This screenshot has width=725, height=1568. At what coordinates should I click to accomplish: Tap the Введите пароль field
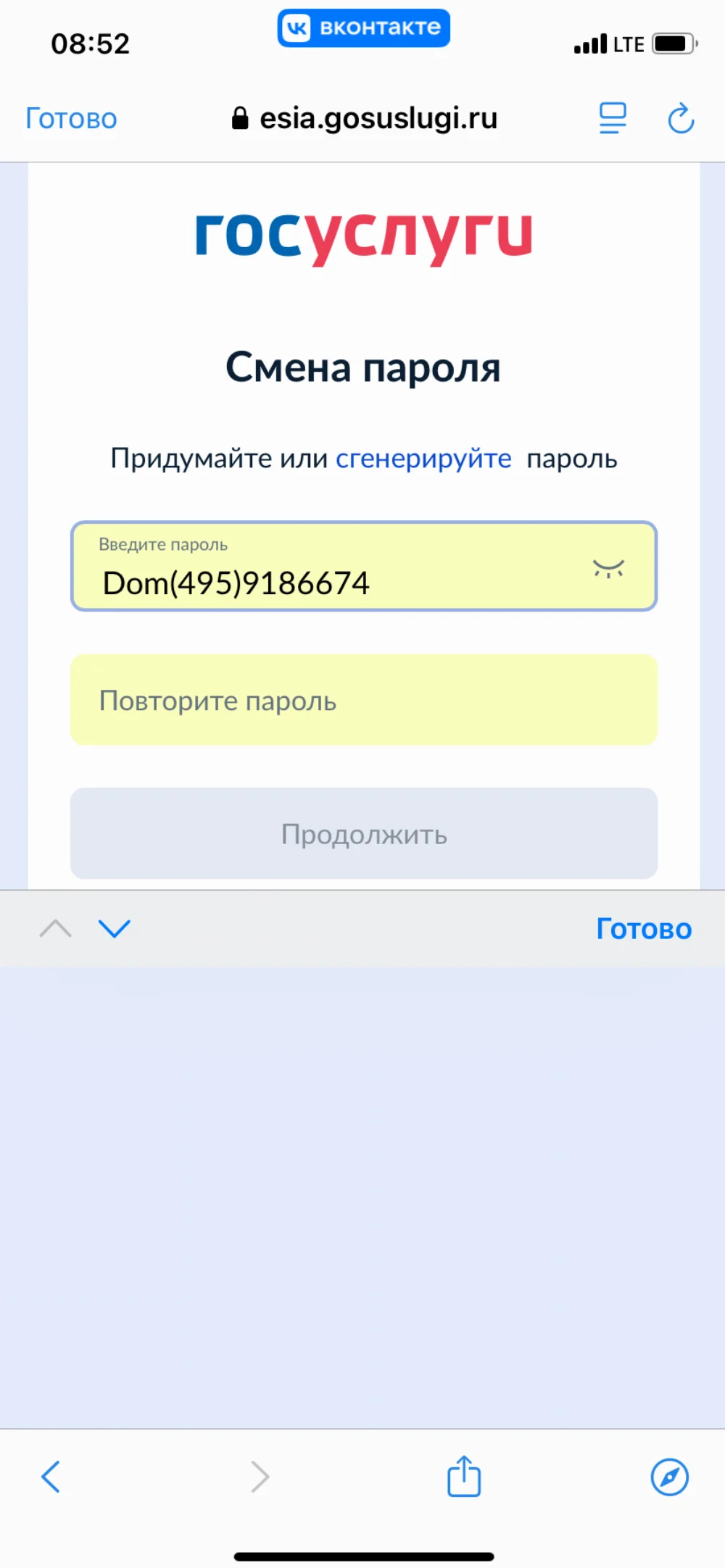[364, 567]
